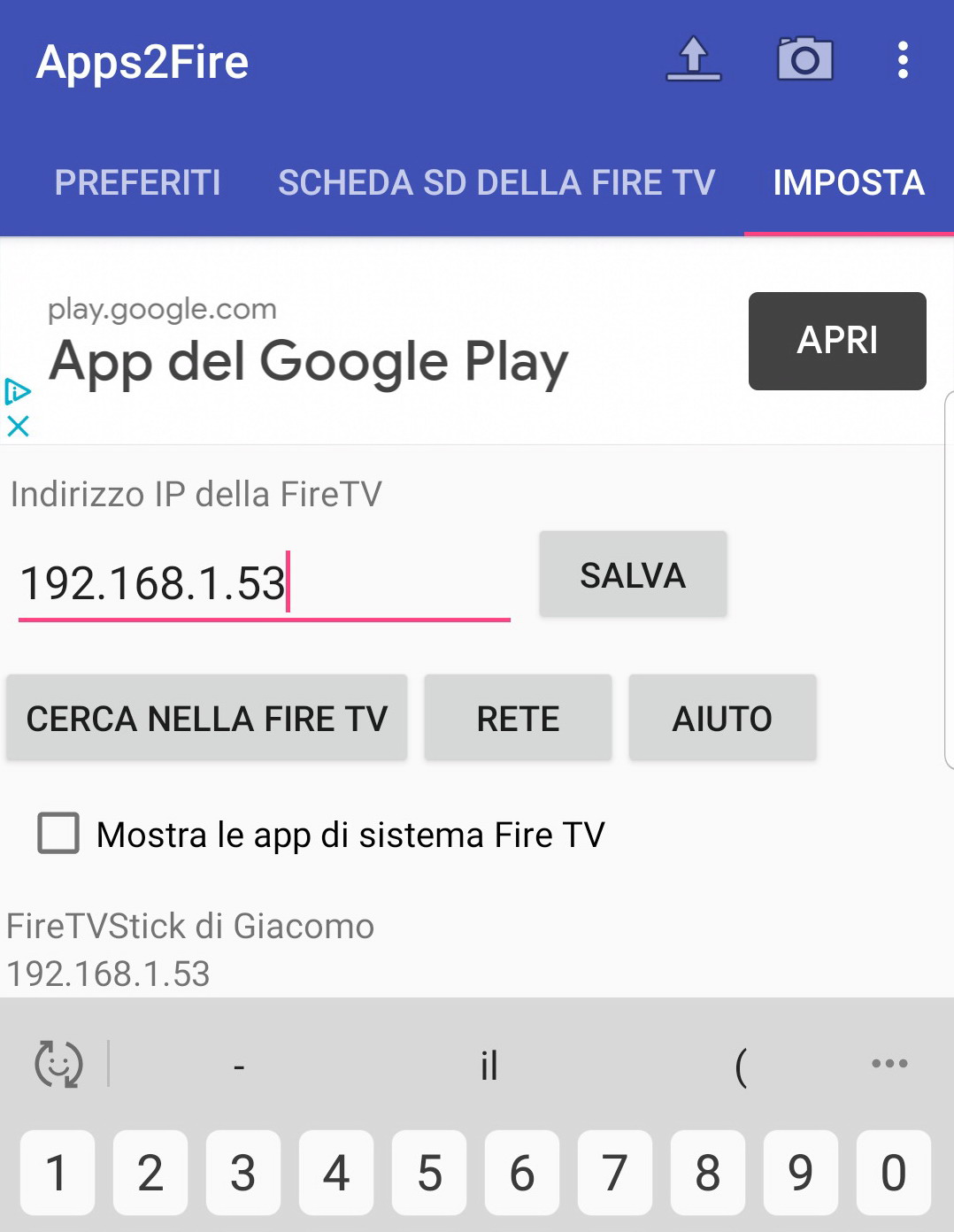This screenshot has height=1232, width=954.
Task: Switch to the Preferiti tab
Action: point(137,182)
